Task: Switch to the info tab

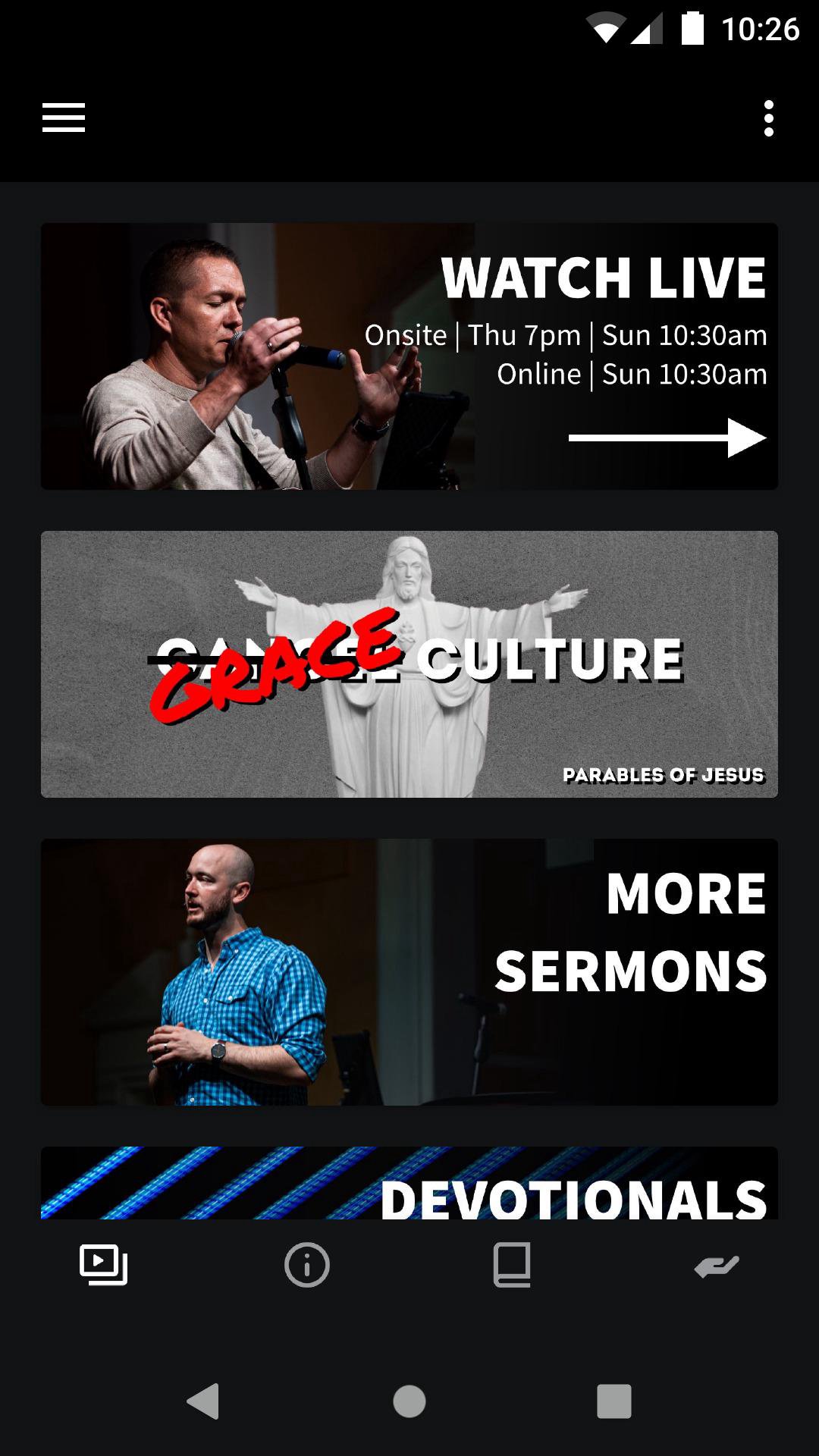Action: point(307,1265)
